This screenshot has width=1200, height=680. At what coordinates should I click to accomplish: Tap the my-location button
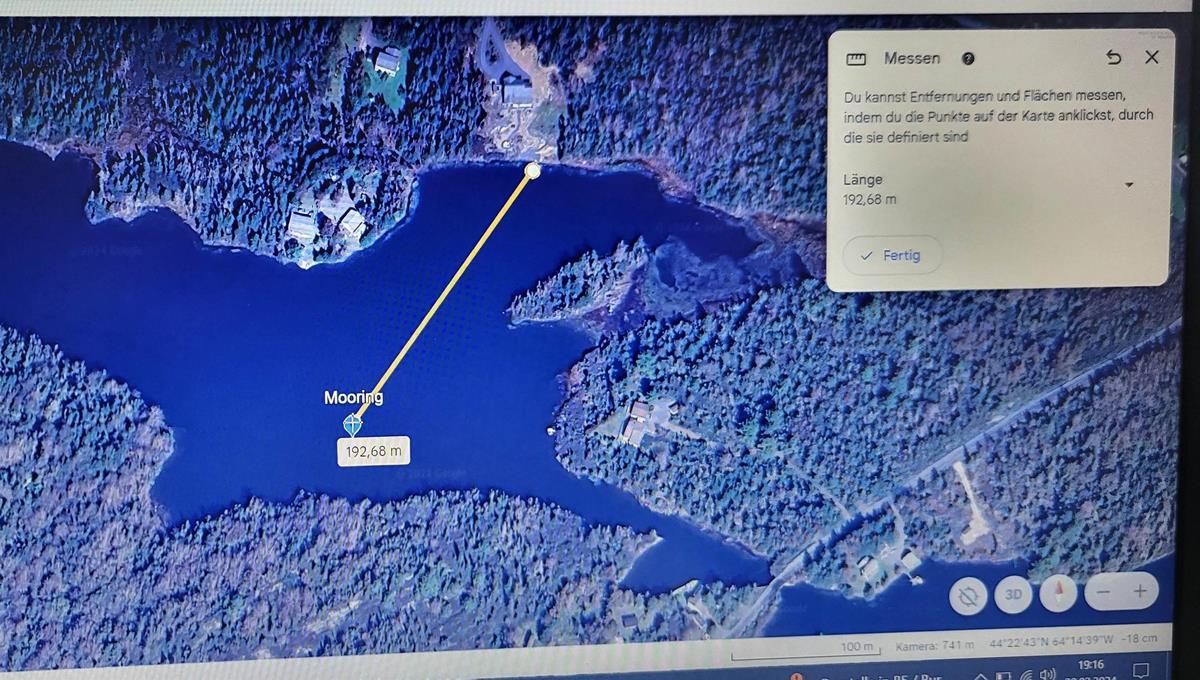[968, 597]
